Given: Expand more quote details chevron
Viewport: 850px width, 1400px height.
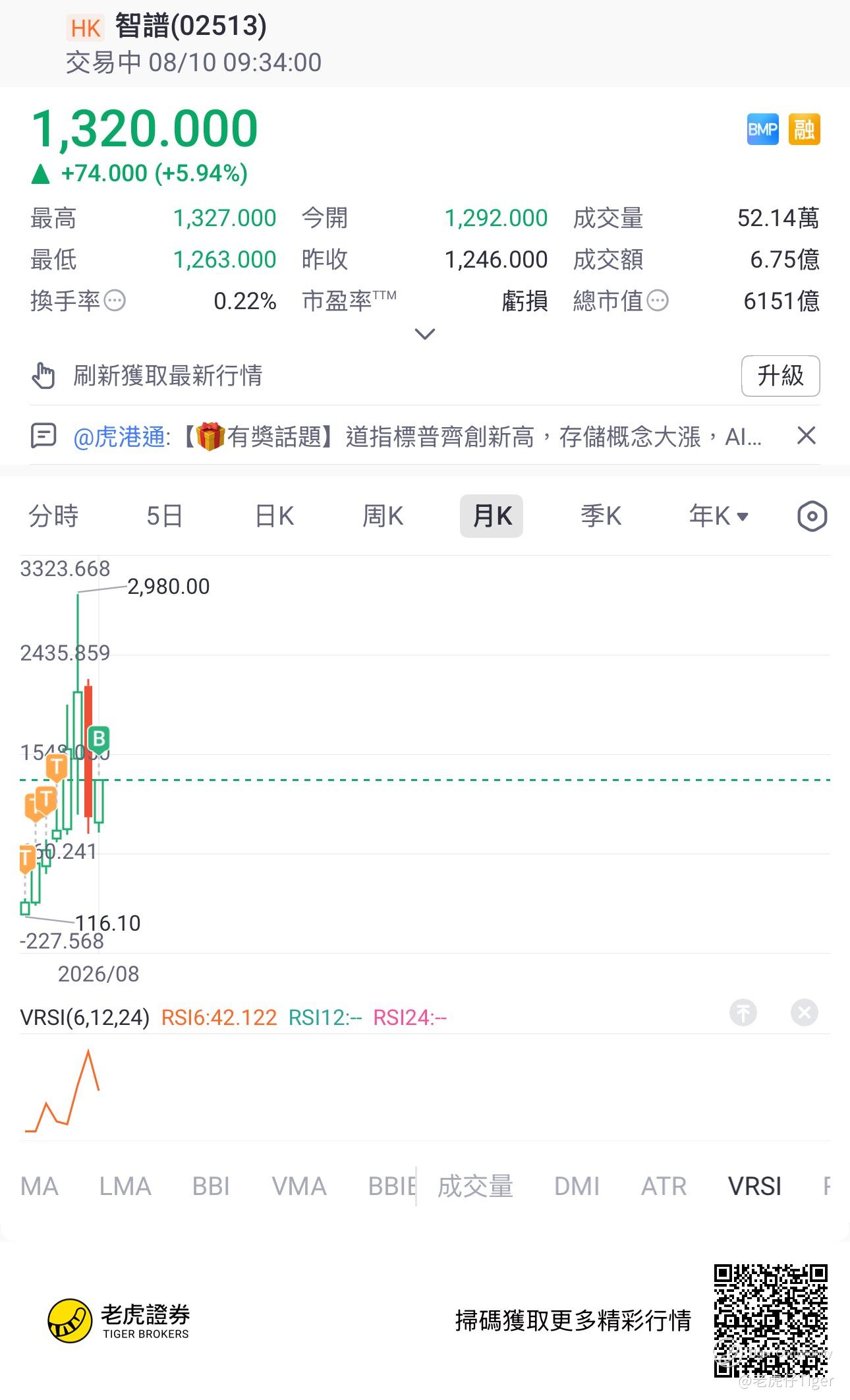Looking at the screenshot, I should point(425,334).
